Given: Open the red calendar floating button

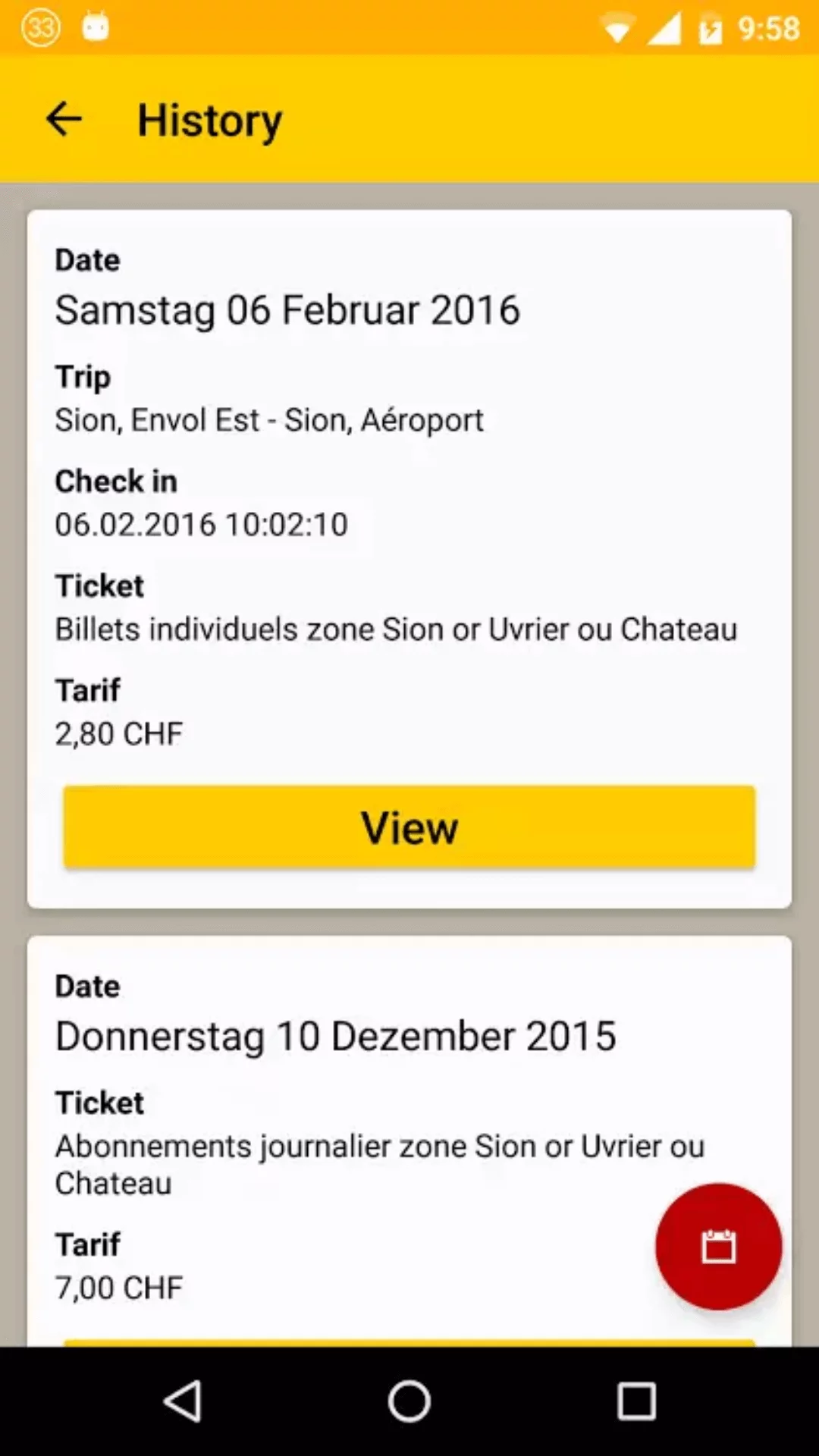Looking at the screenshot, I should coord(718,1246).
